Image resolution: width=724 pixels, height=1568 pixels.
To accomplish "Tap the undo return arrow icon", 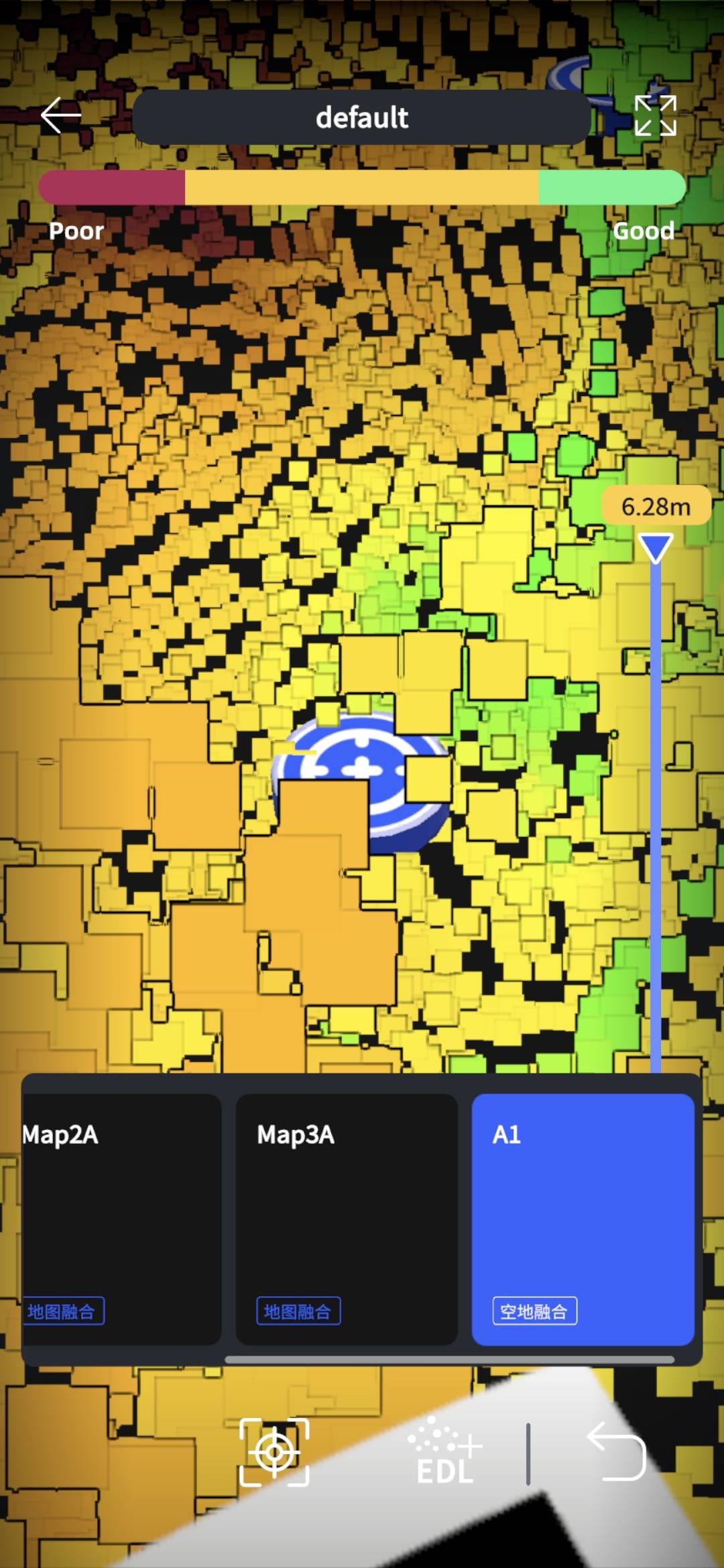I will 617,1451.
